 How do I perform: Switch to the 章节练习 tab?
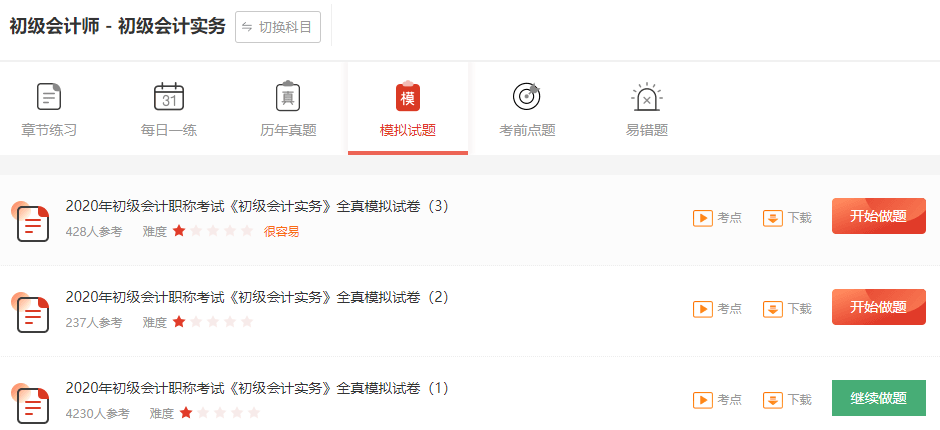pyautogui.click(x=49, y=109)
